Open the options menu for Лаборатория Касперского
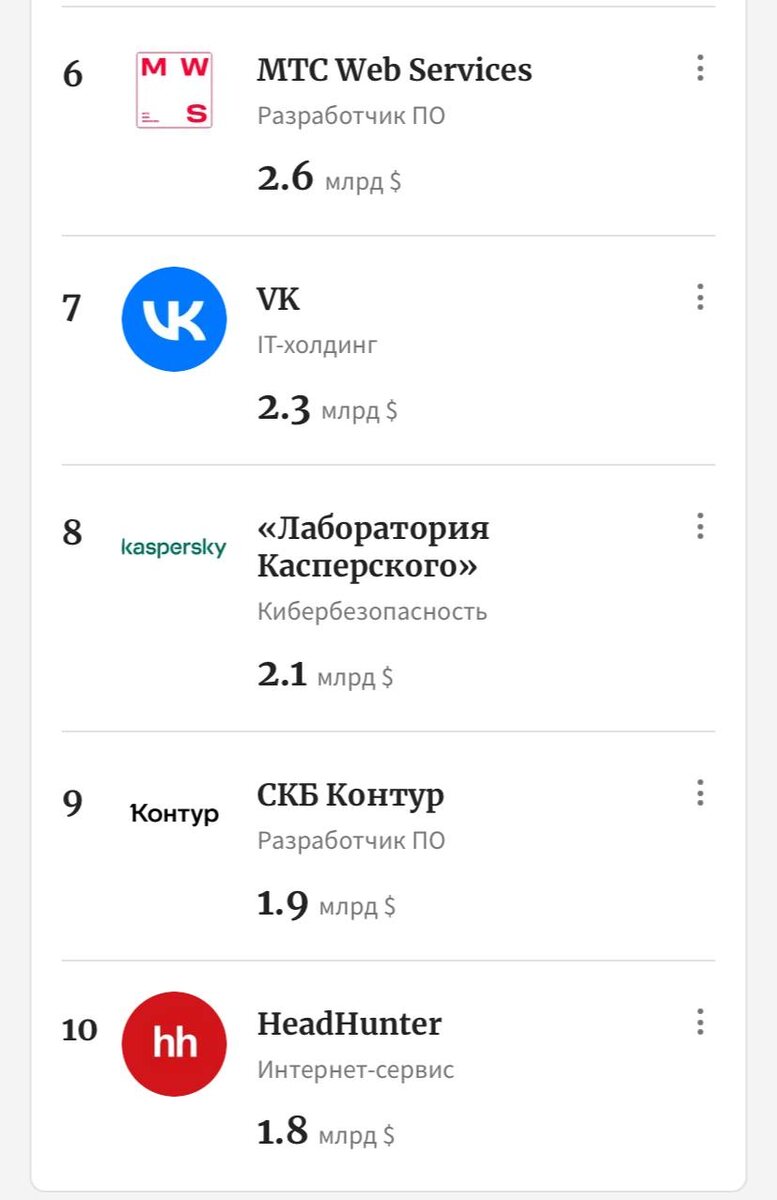This screenshot has height=1200, width=777. click(700, 526)
